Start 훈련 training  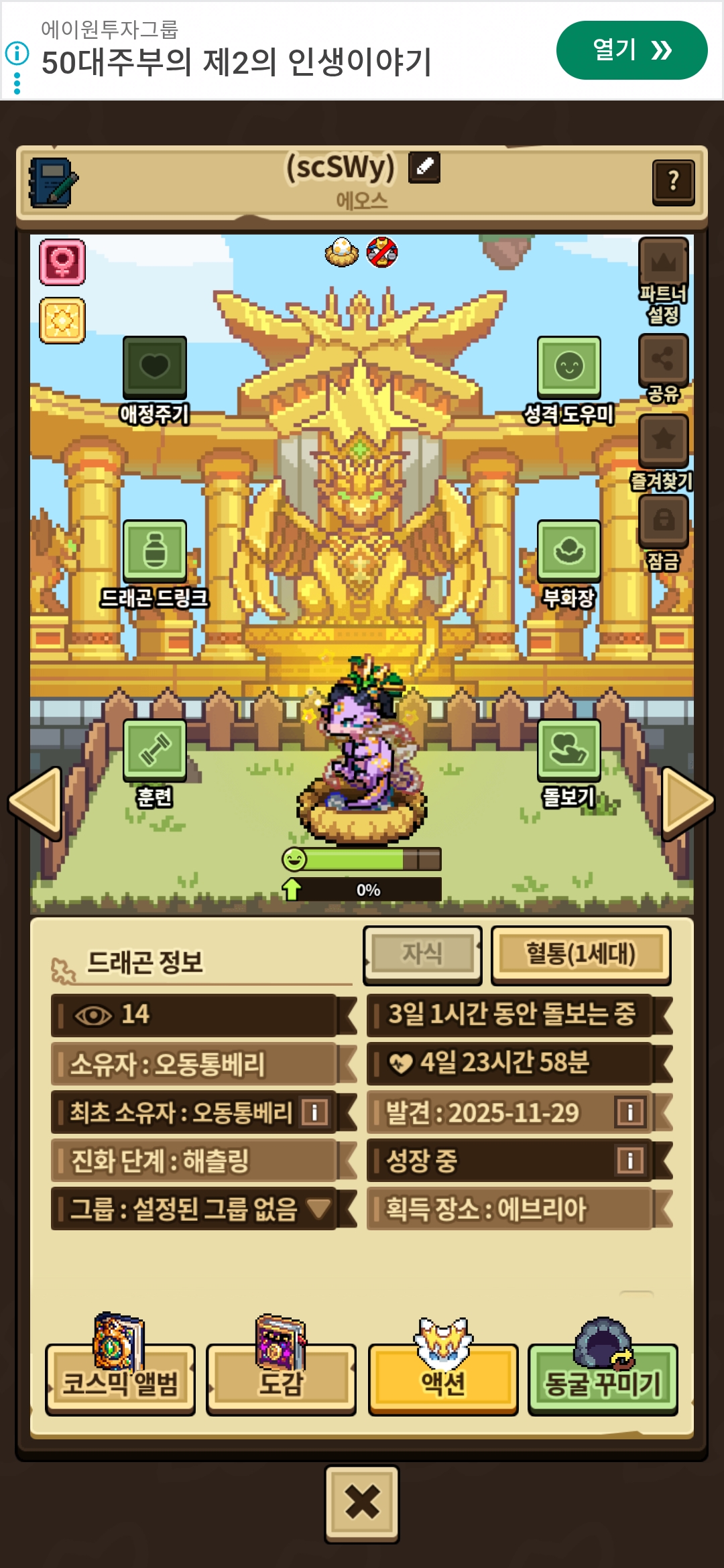(154, 750)
